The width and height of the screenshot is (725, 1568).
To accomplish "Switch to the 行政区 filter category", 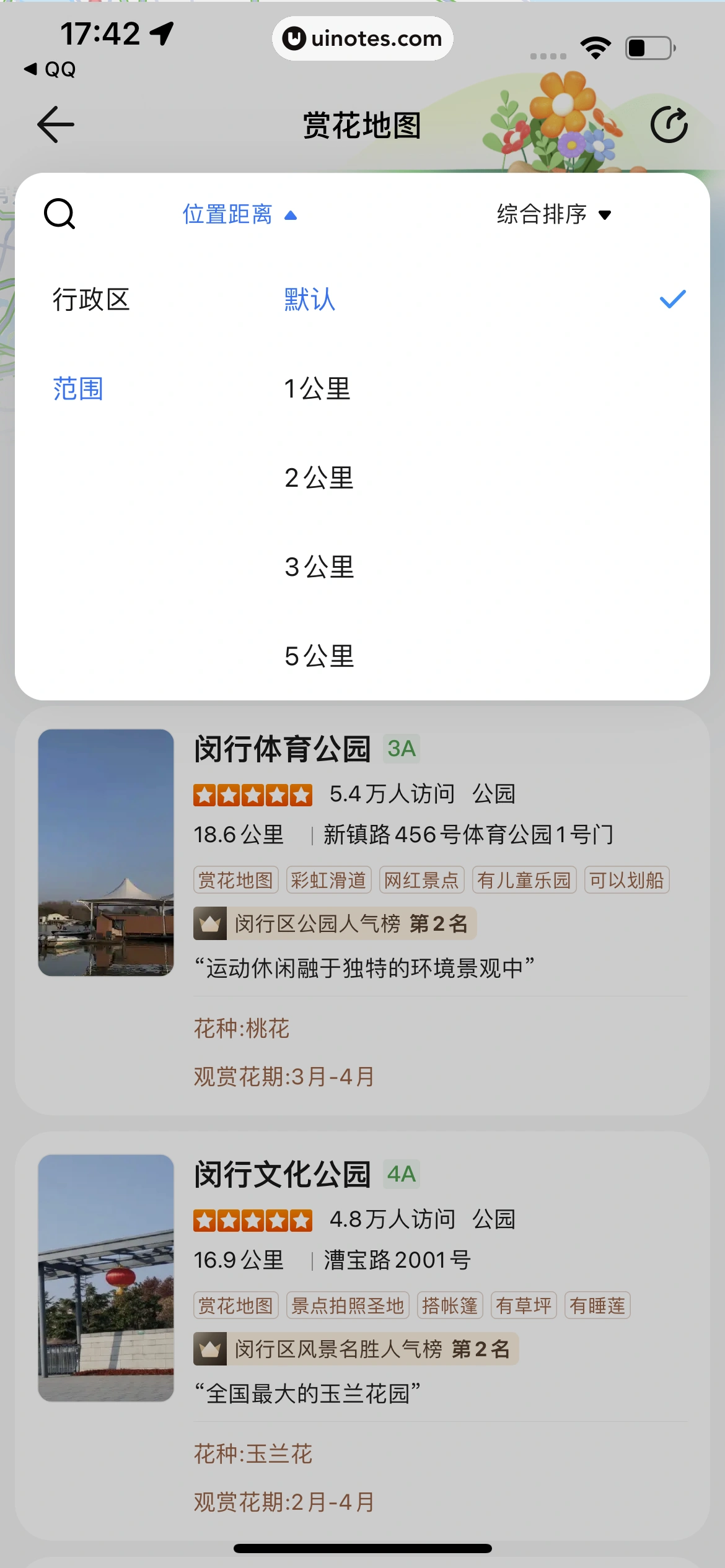I will click(x=91, y=300).
